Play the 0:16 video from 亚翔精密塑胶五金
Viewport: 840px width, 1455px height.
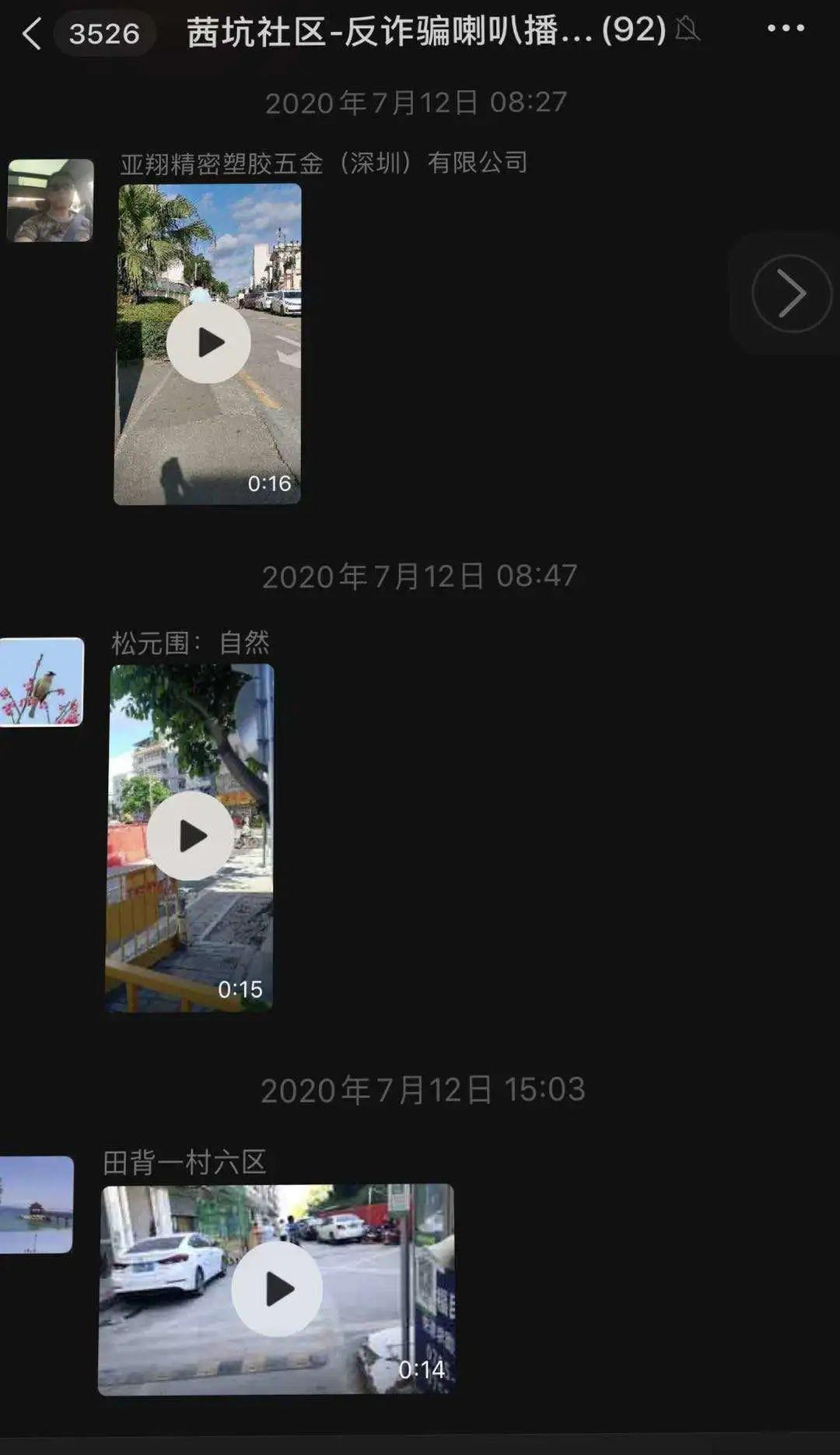click(208, 343)
